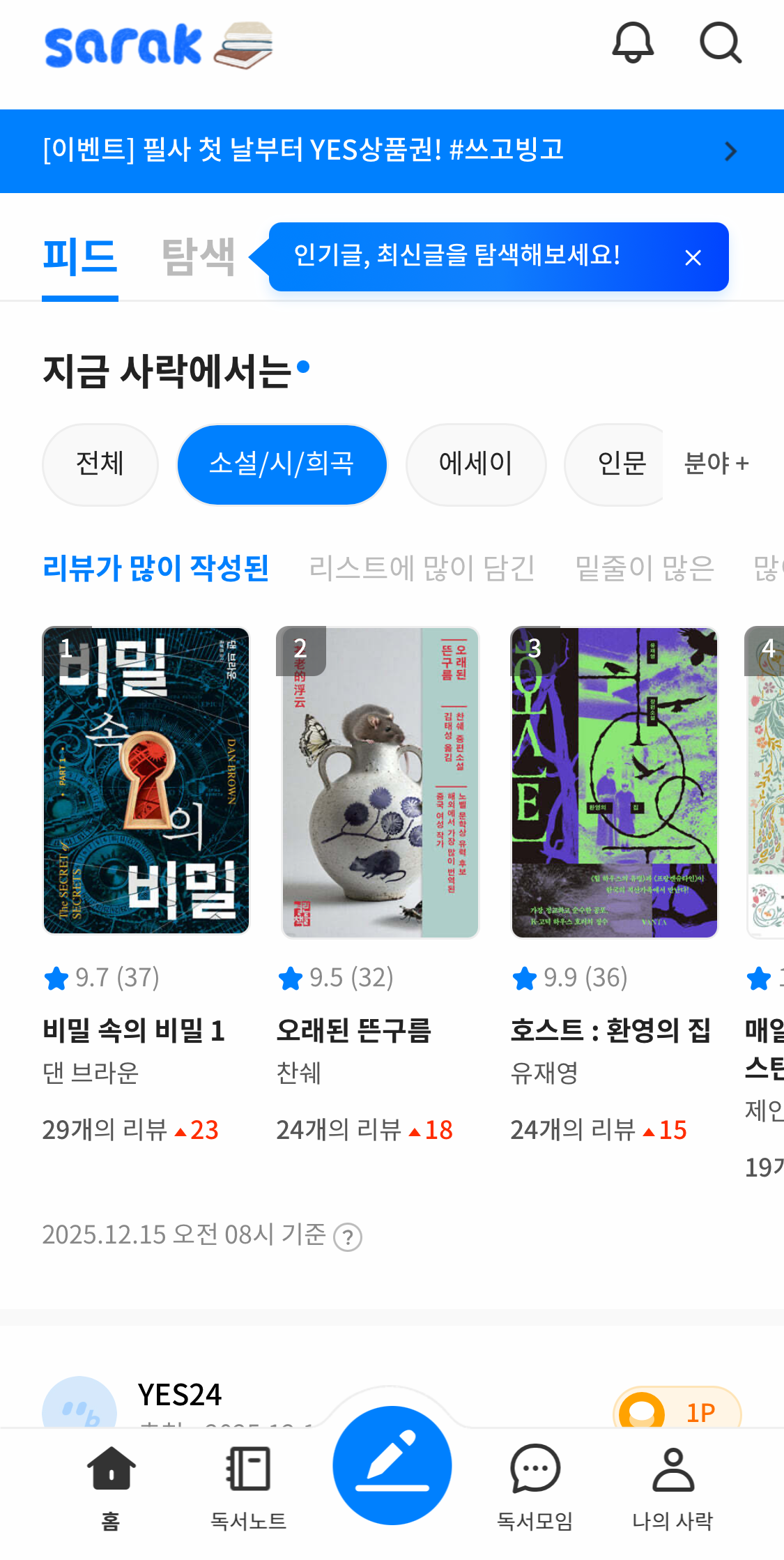This screenshot has width=784, height=1560.
Task: Show info about the ranking time basis
Action: pos(348,1237)
